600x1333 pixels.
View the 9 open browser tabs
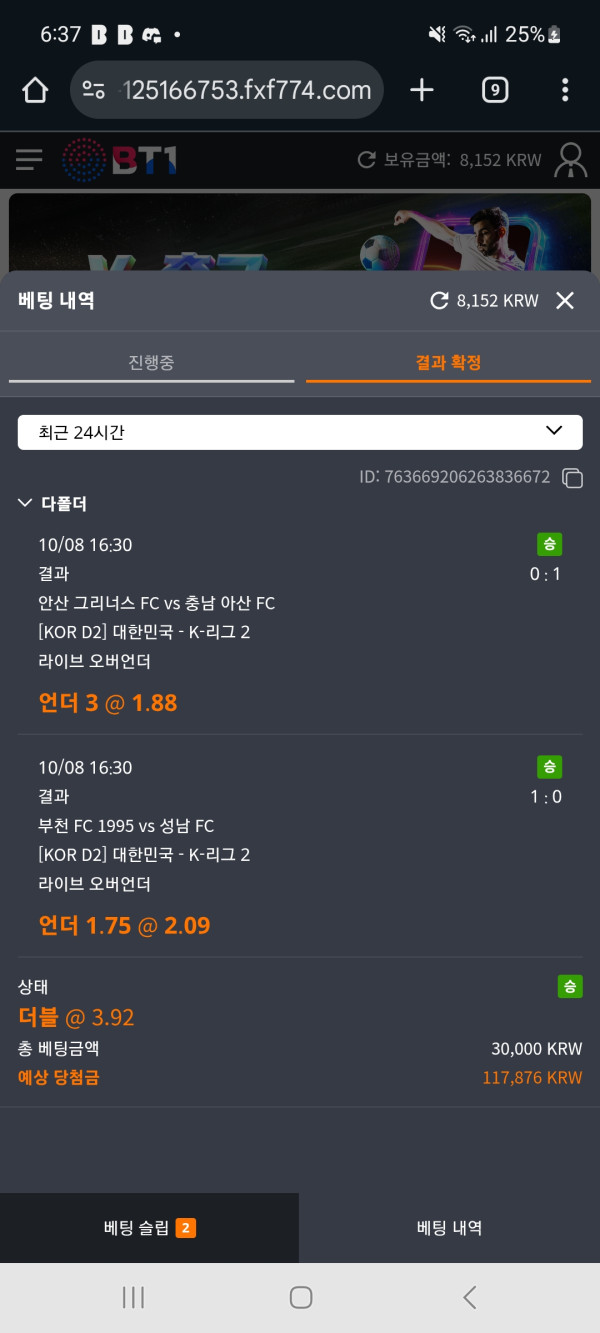[x=494, y=91]
